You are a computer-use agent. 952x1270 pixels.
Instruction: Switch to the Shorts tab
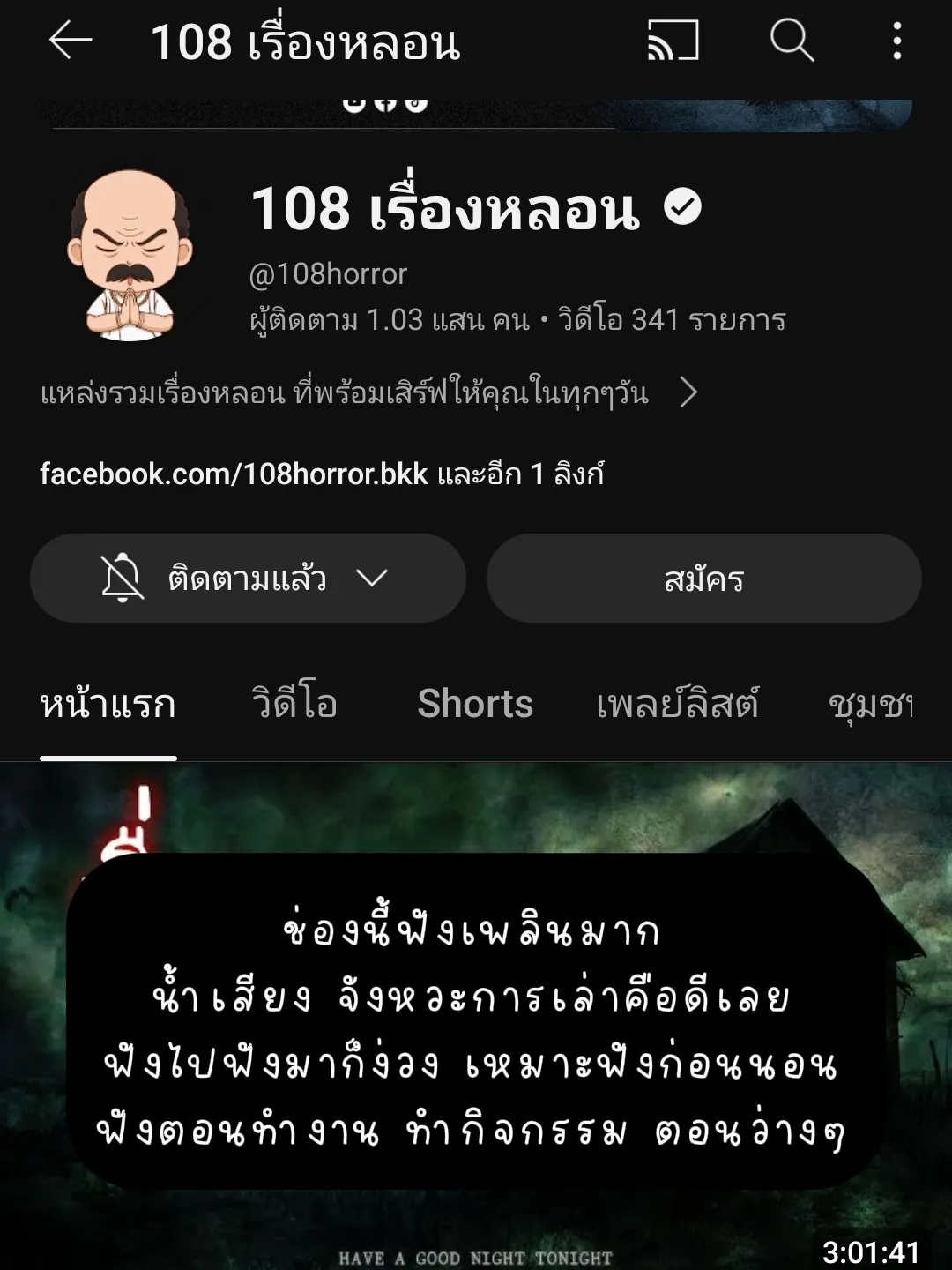tap(476, 704)
